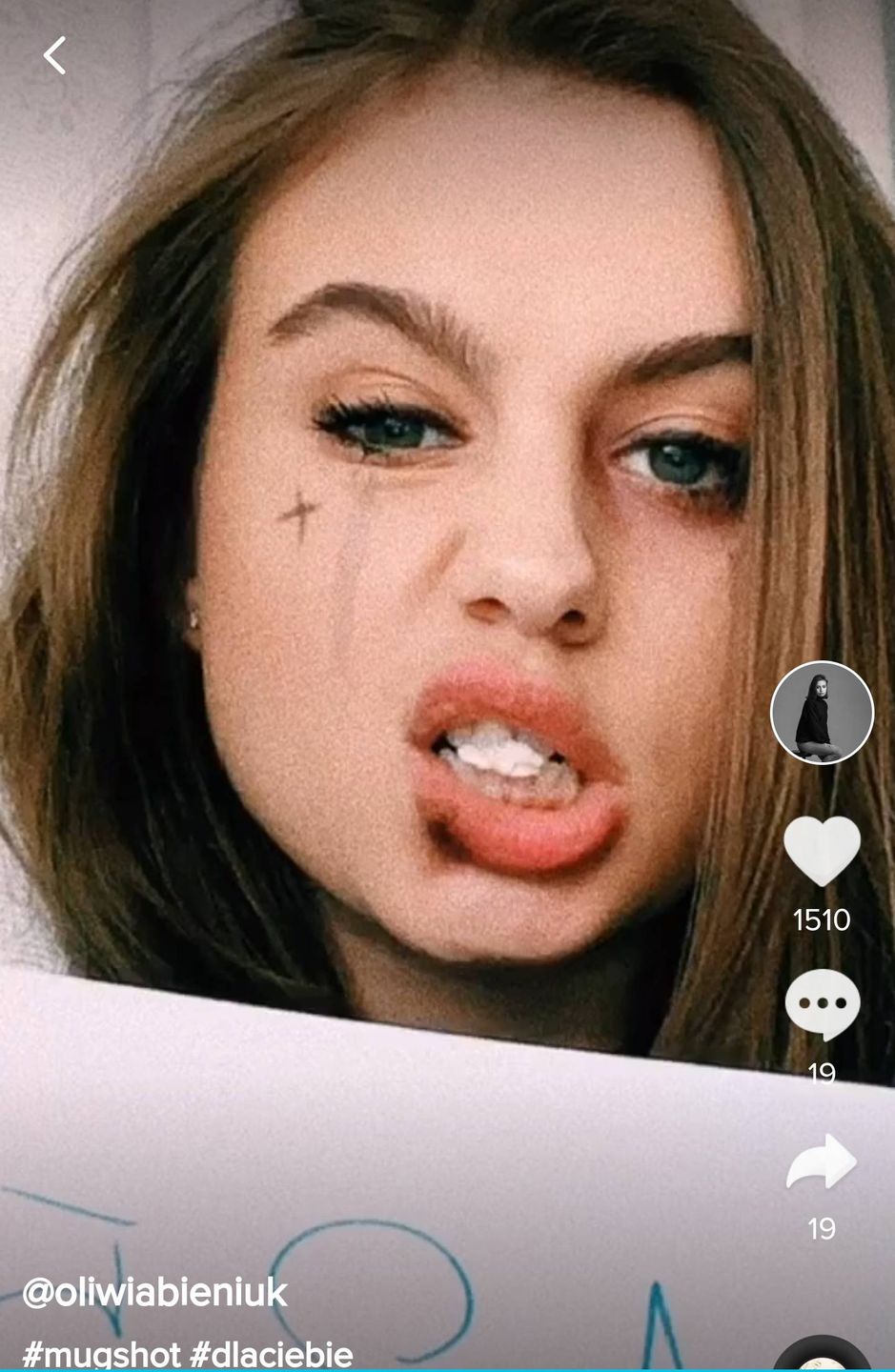The height and width of the screenshot is (1372, 895).
Task: Open the #dlaciebie hashtag
Action: (272, 1354)
